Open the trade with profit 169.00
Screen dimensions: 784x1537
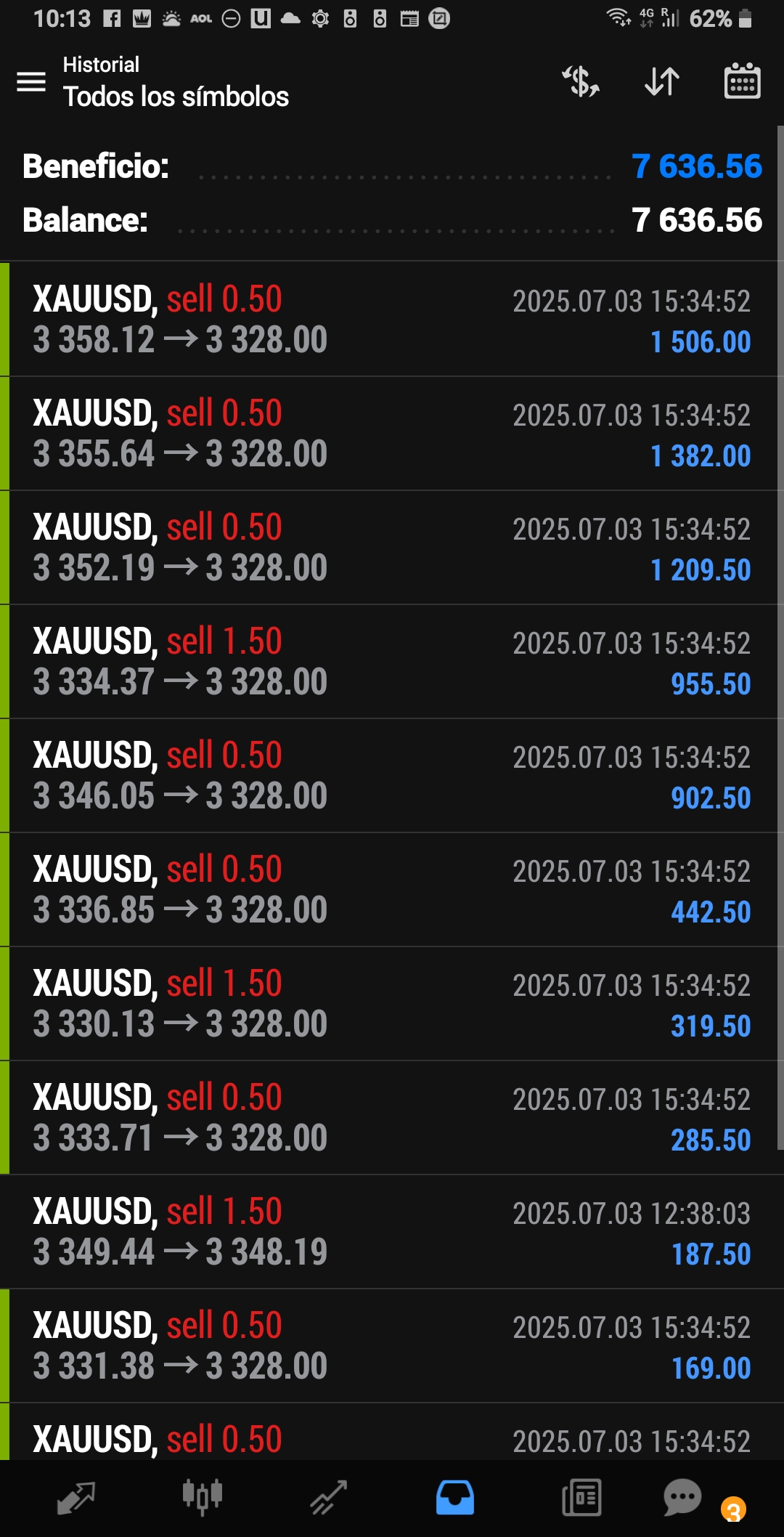coord(392,1346)
